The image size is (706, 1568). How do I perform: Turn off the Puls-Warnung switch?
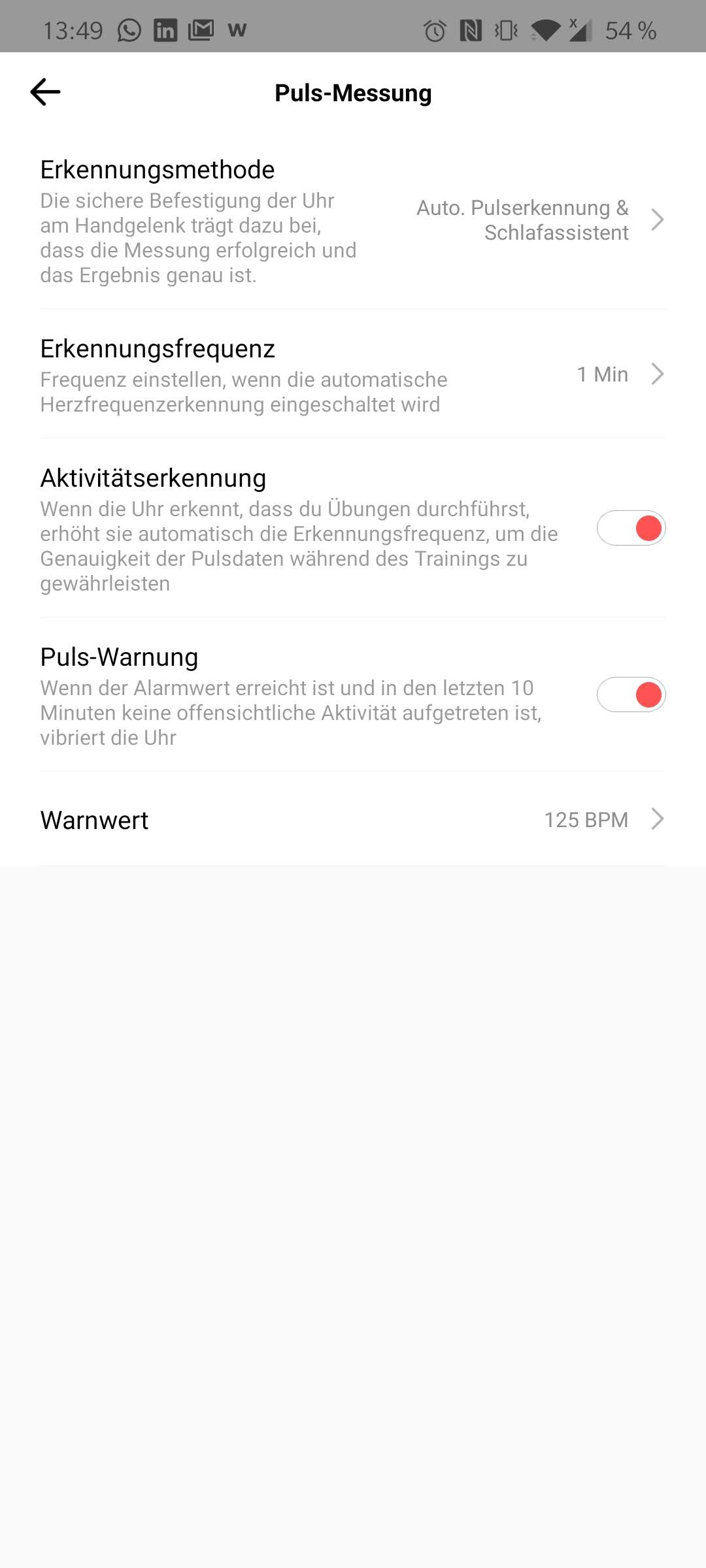coord(631,694)
